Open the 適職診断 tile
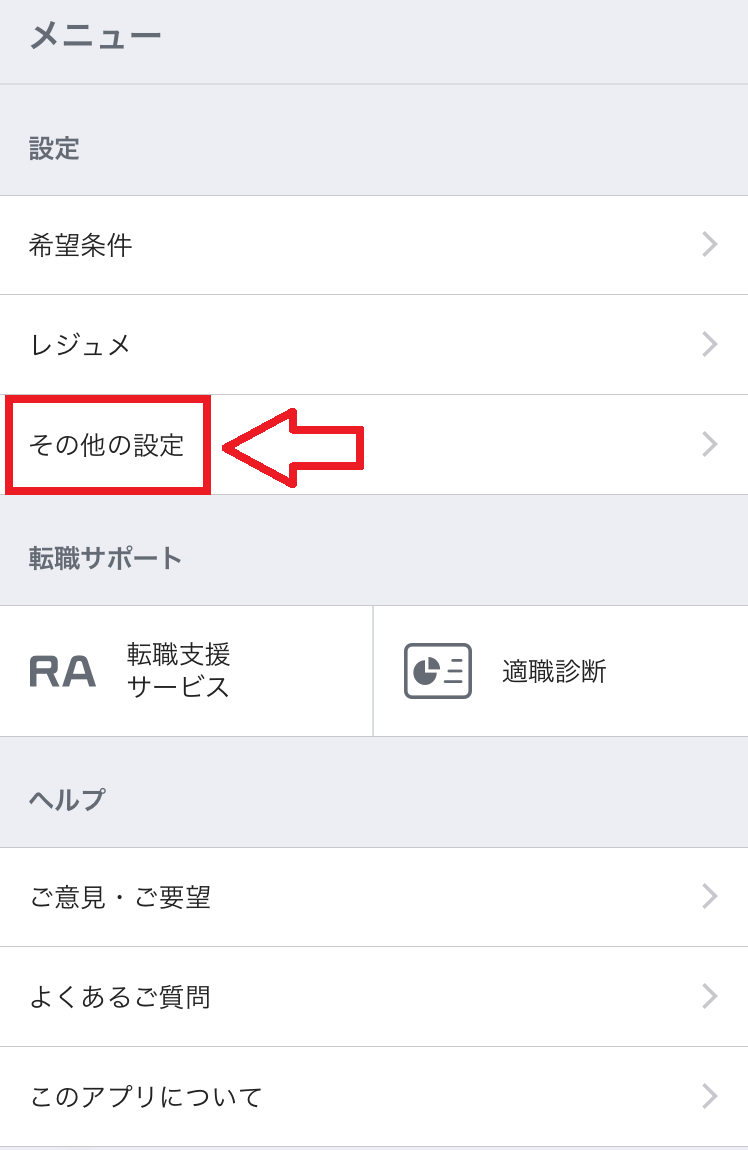748x1150 pixels. (x=560, y=671)
